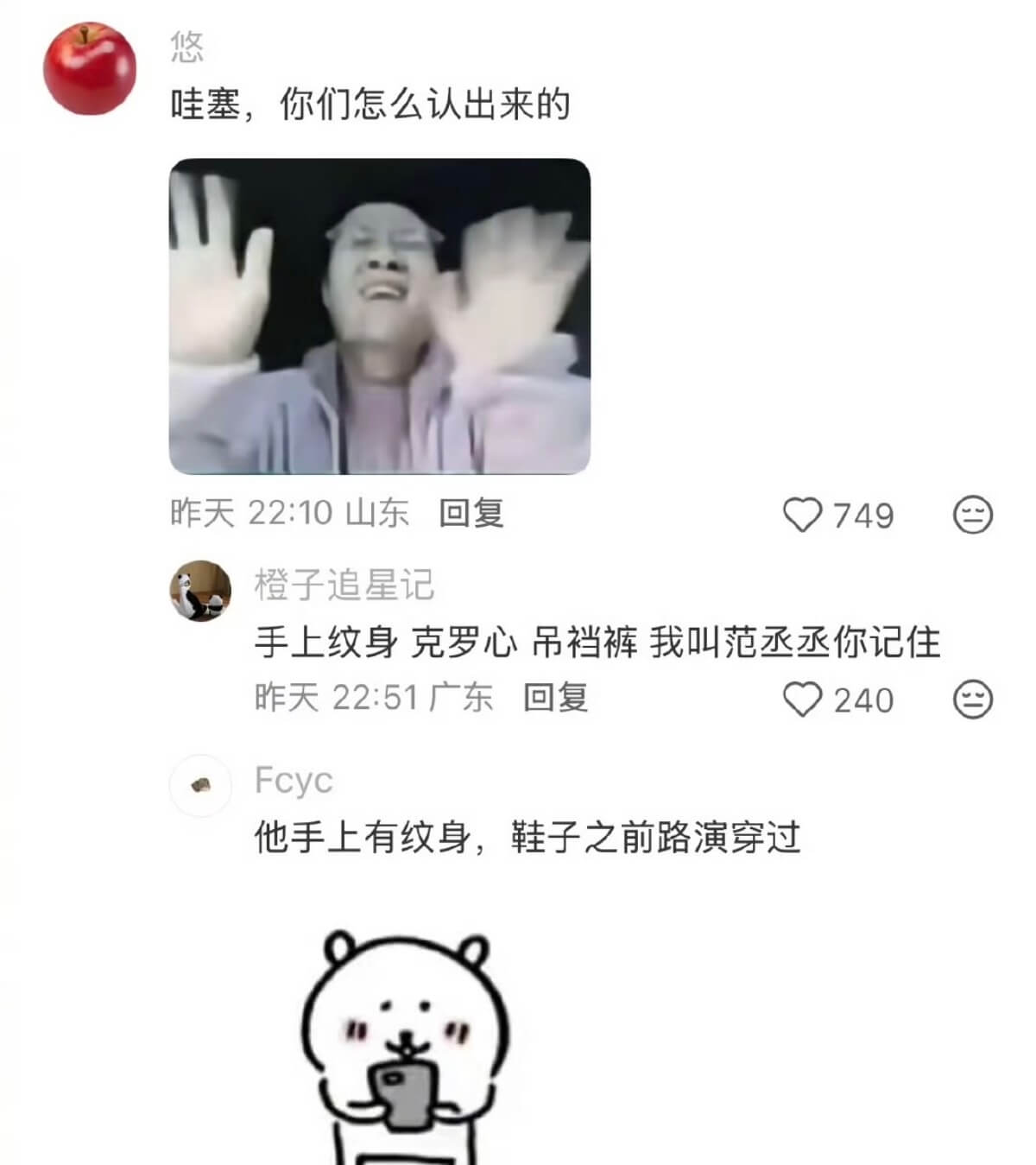Like 悠's comment with 749 likes
1036x1165 pixels.
(803, 516)
